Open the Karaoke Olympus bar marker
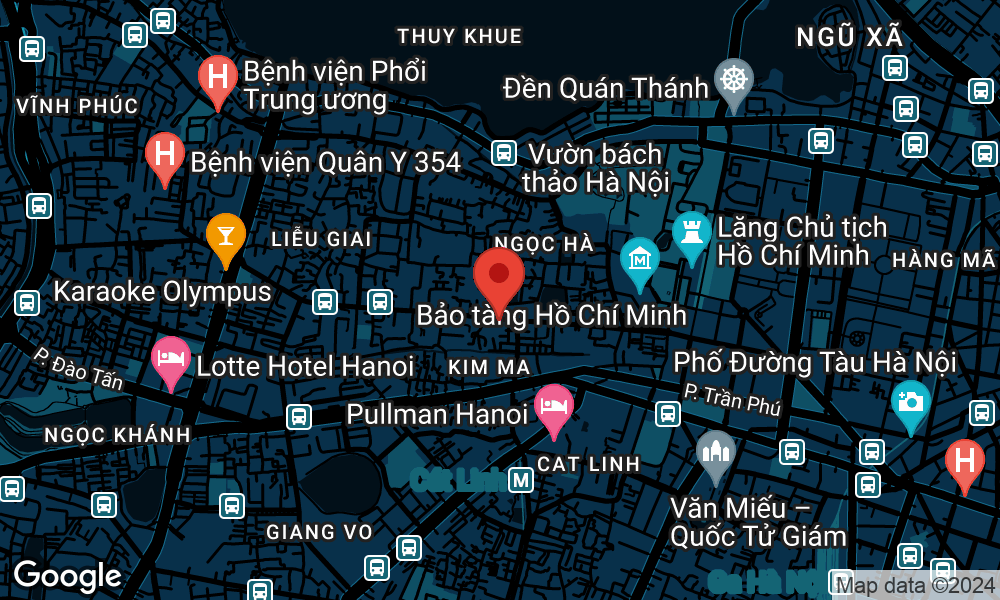The width and height of the screenshot is (1000, 600). pyautogui.click(x=225, y=236)
